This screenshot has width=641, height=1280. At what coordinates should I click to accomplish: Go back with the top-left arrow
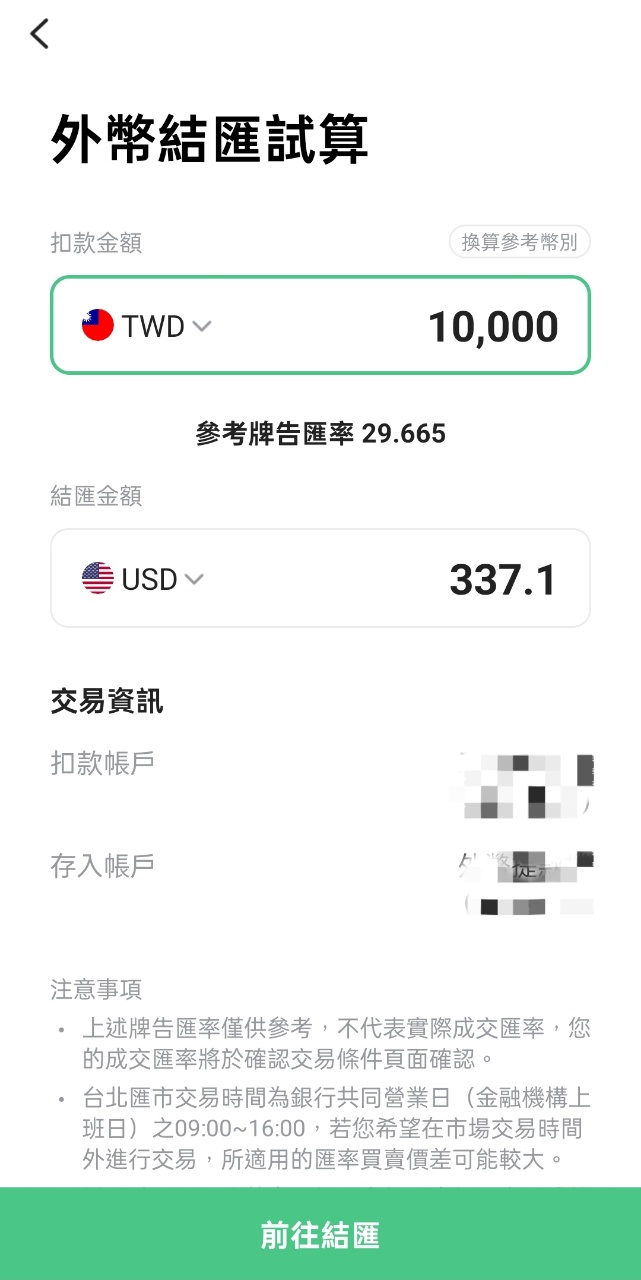pyautogui.click(x=39, y=34)
